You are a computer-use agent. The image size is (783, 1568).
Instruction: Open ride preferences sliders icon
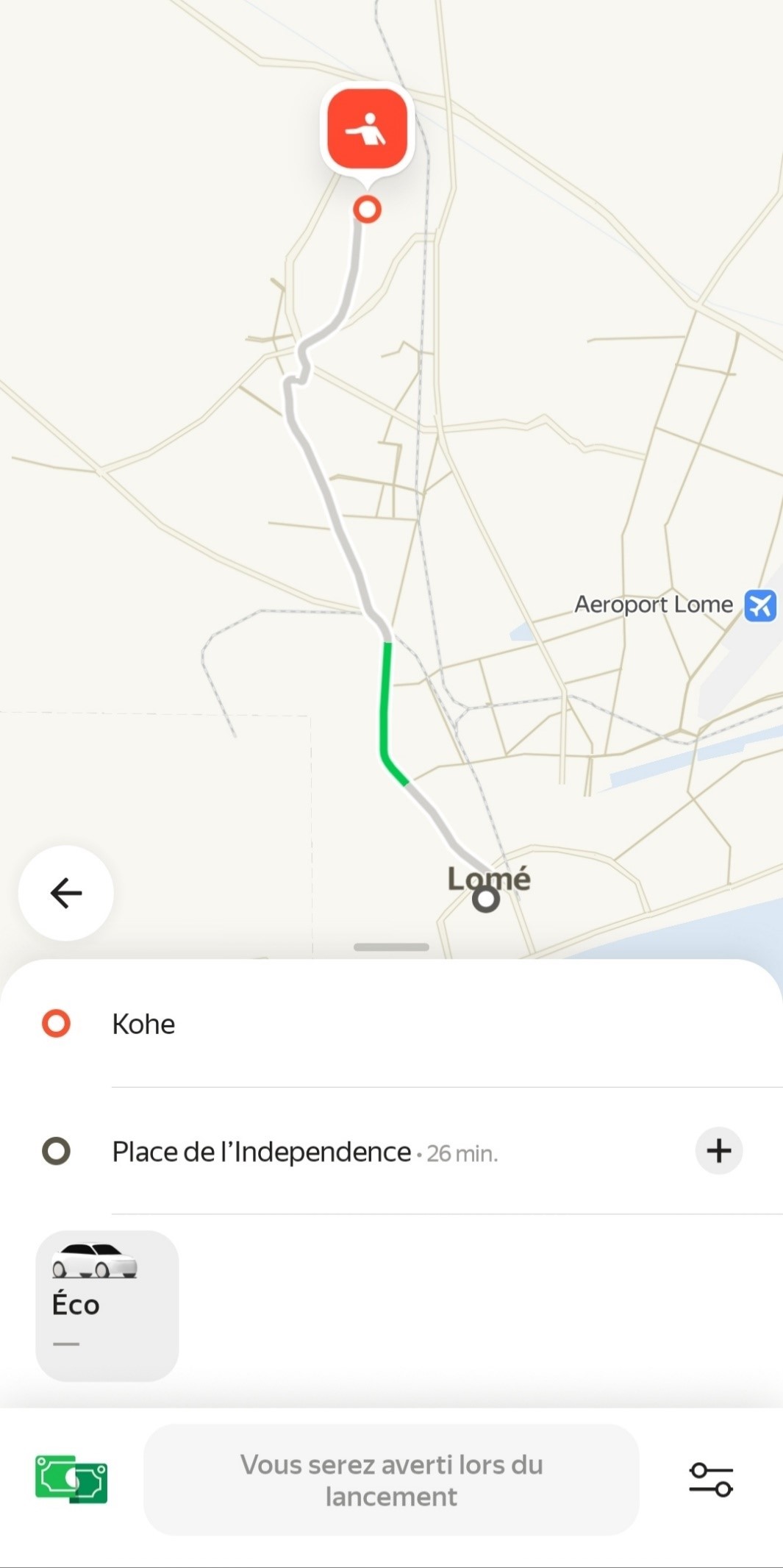[710, 1480]
